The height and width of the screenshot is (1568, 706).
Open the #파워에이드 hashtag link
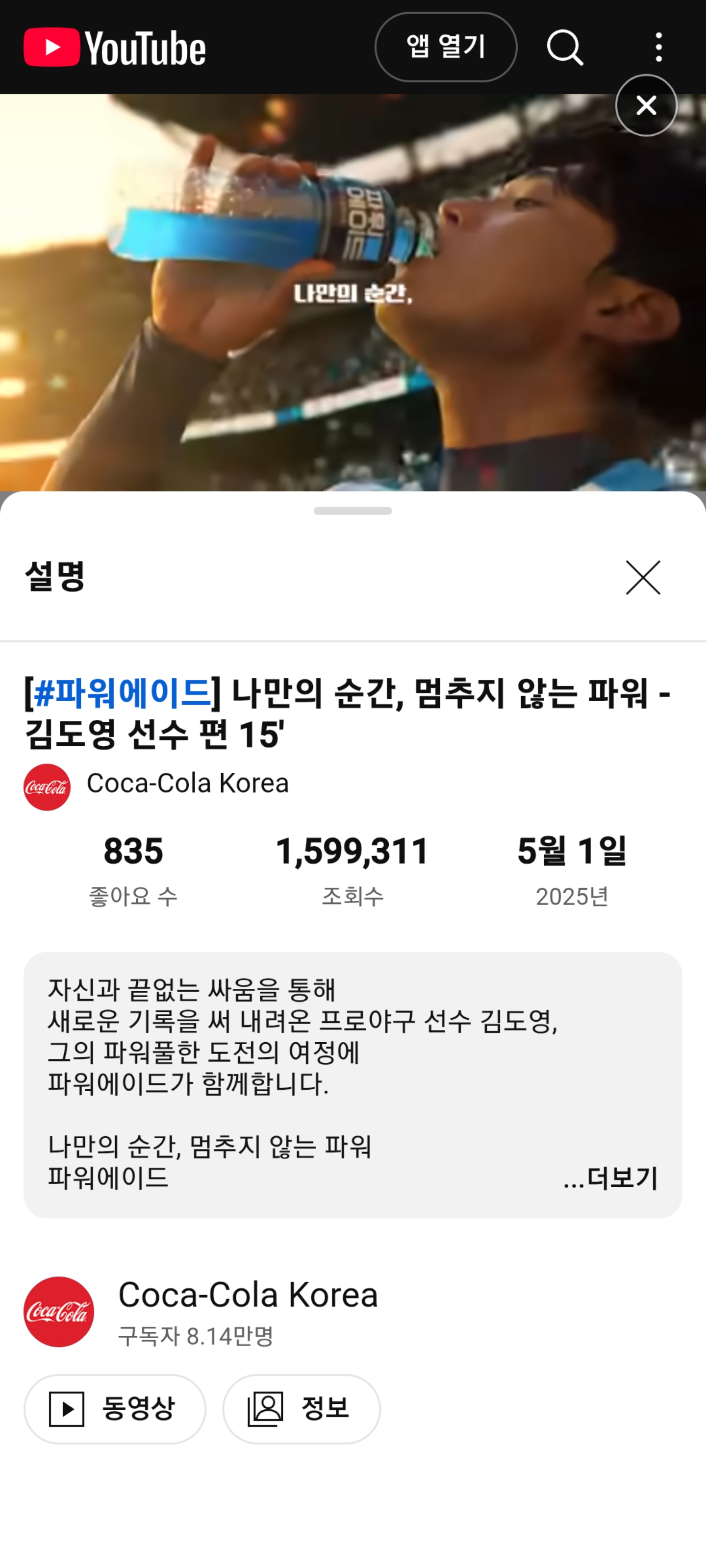122,693
